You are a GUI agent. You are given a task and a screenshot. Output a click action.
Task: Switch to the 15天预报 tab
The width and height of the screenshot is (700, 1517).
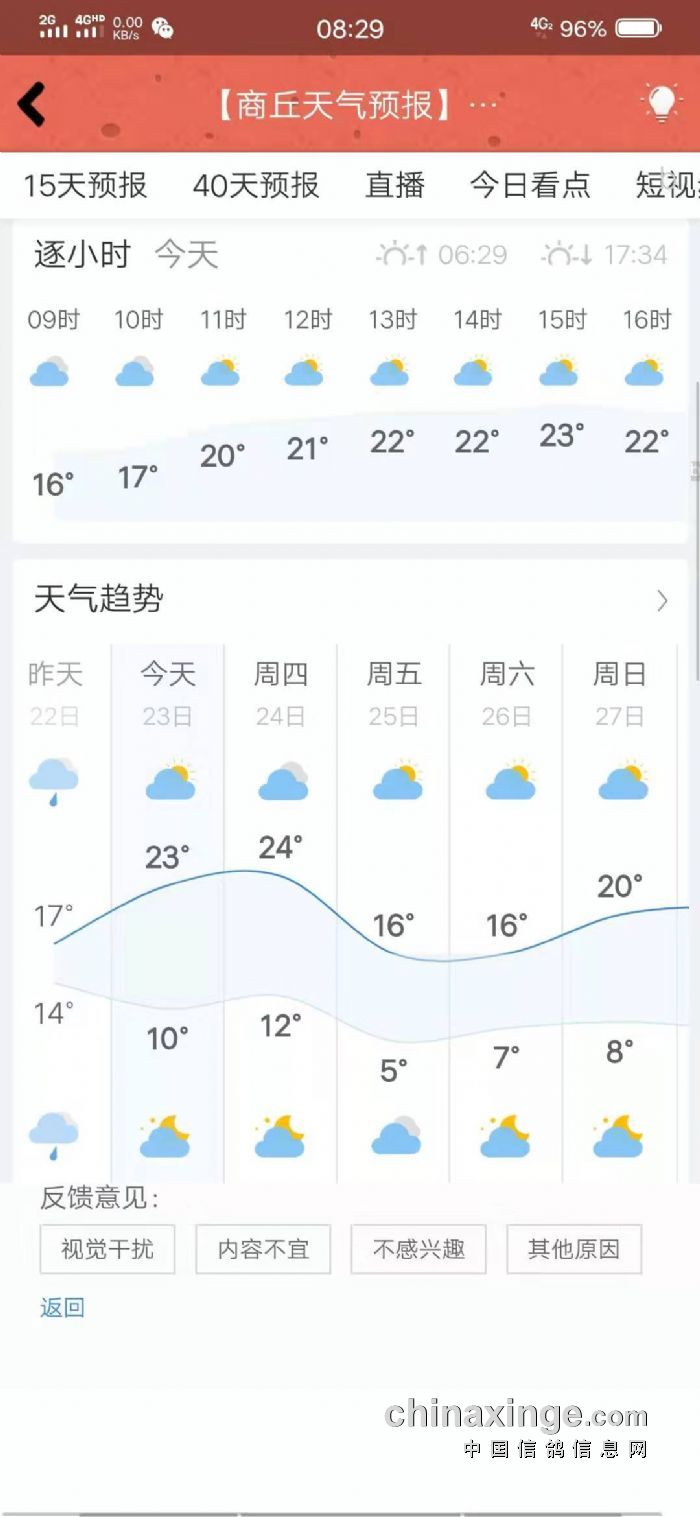click(x=85, y=185)
